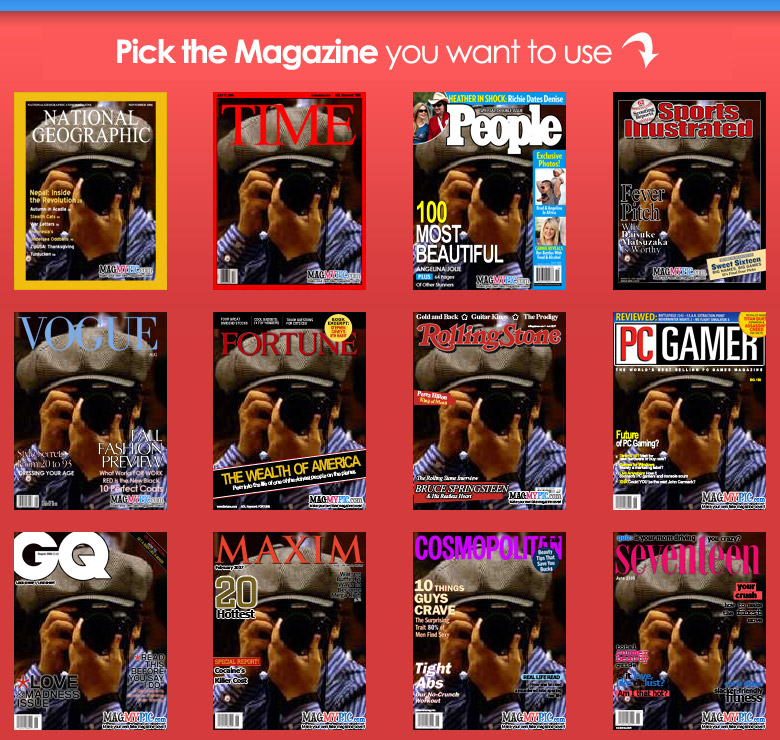Select the Sports Illustrated cover
780x740 pixels.
pos(689,191)
